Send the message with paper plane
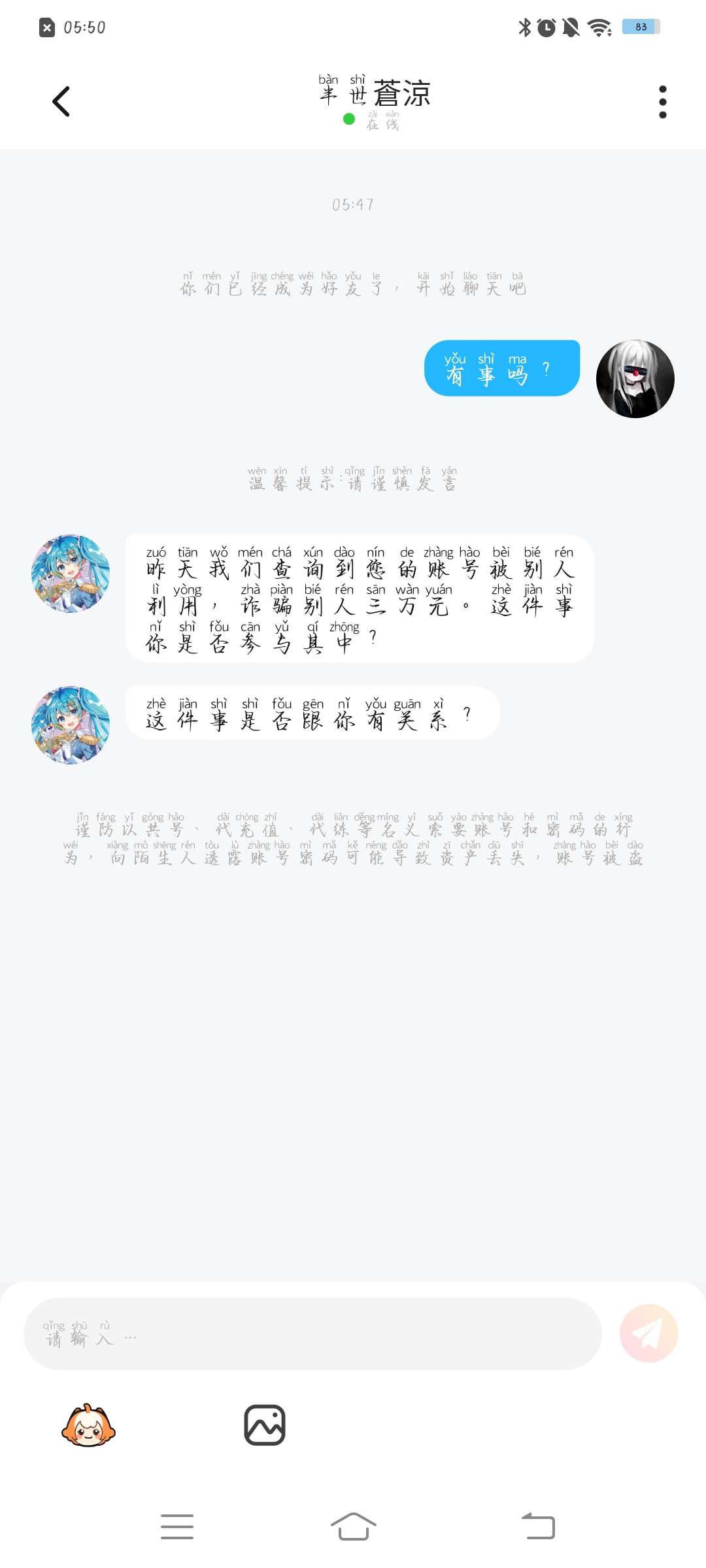The image size is (706, 1568). [648, 1333]
